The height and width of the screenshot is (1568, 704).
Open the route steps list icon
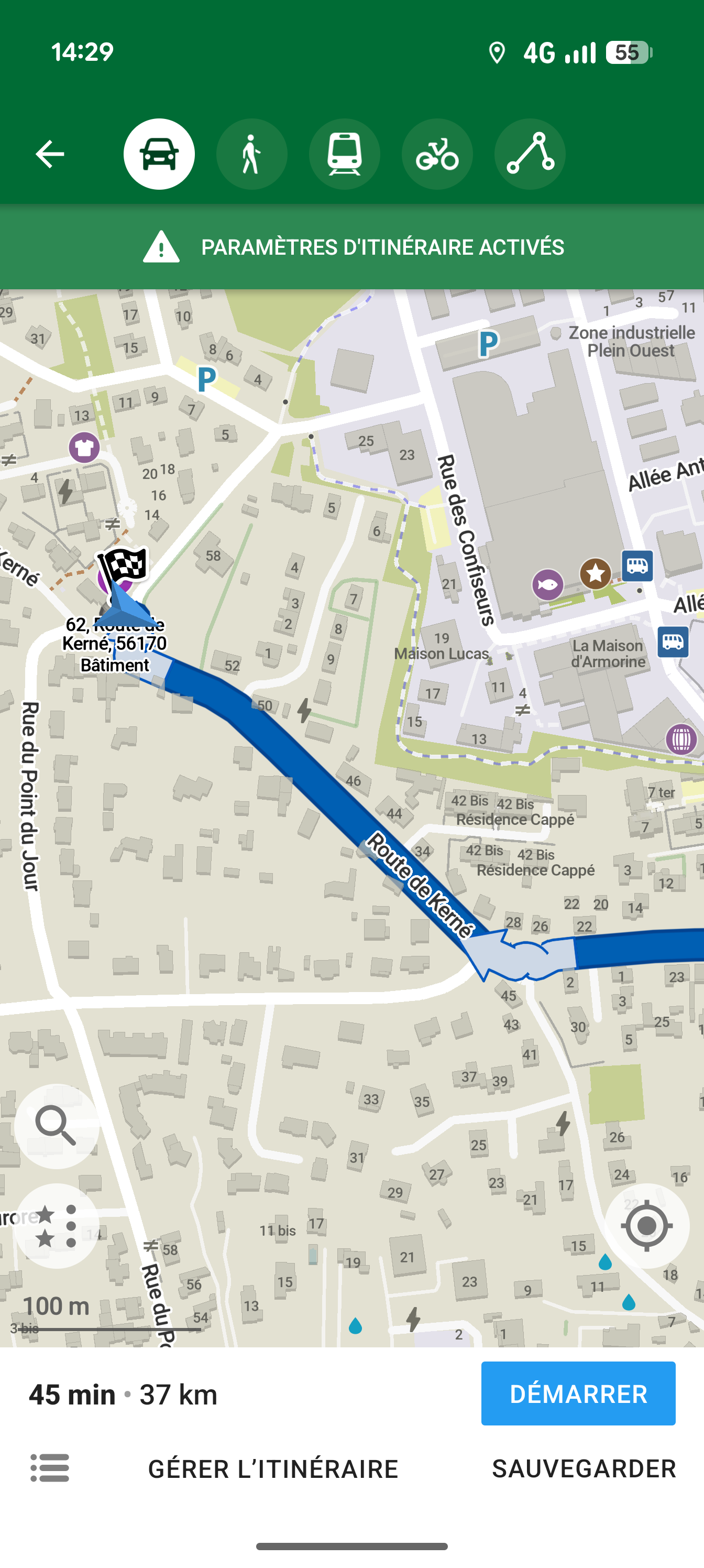(x=50, y=1467)
